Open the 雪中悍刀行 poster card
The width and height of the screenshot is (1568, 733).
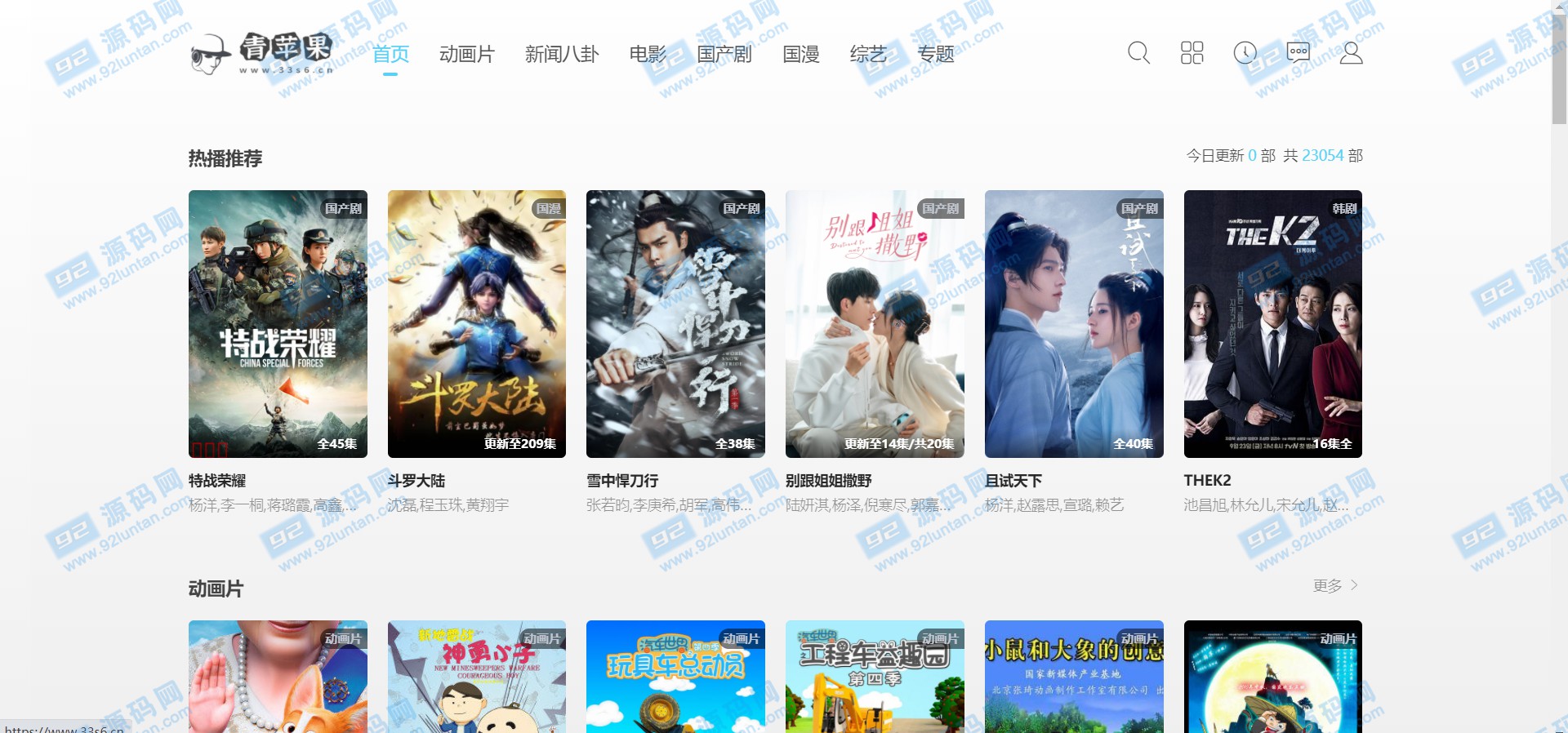point(675,324)
